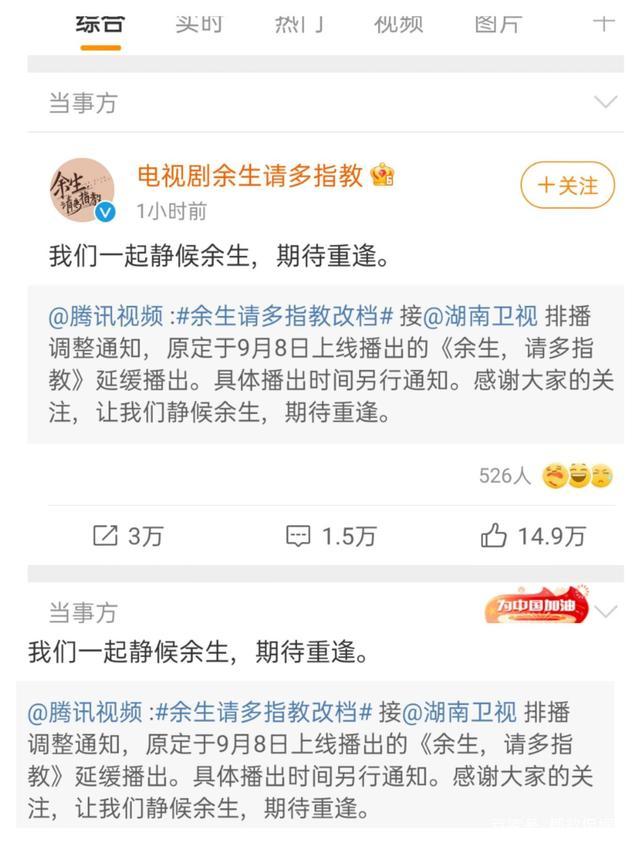Open #余生请多指教改档# hashtag in the first post
The height and width of the screenshot is (844, 640).
[286, 317]
